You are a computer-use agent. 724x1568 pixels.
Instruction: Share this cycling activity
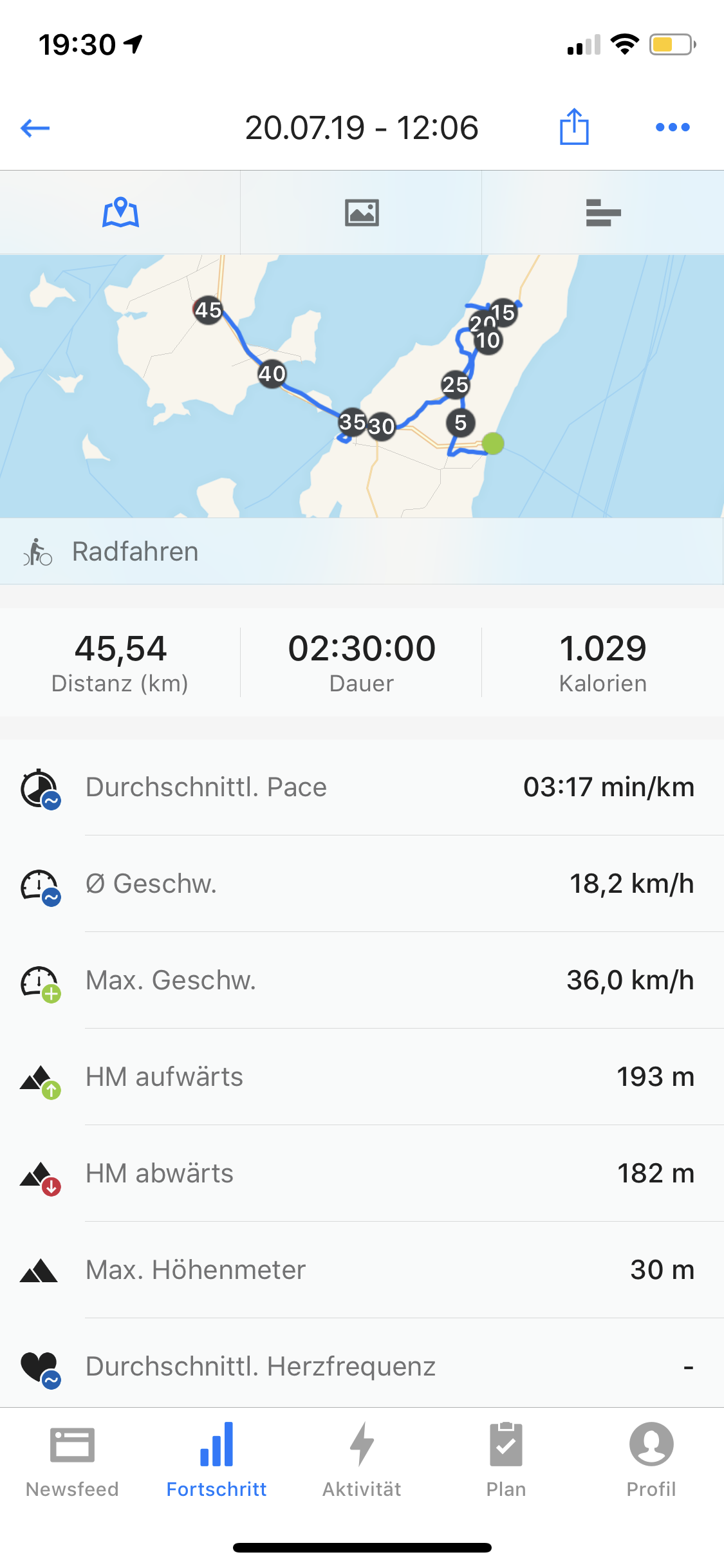coord(573,127)
